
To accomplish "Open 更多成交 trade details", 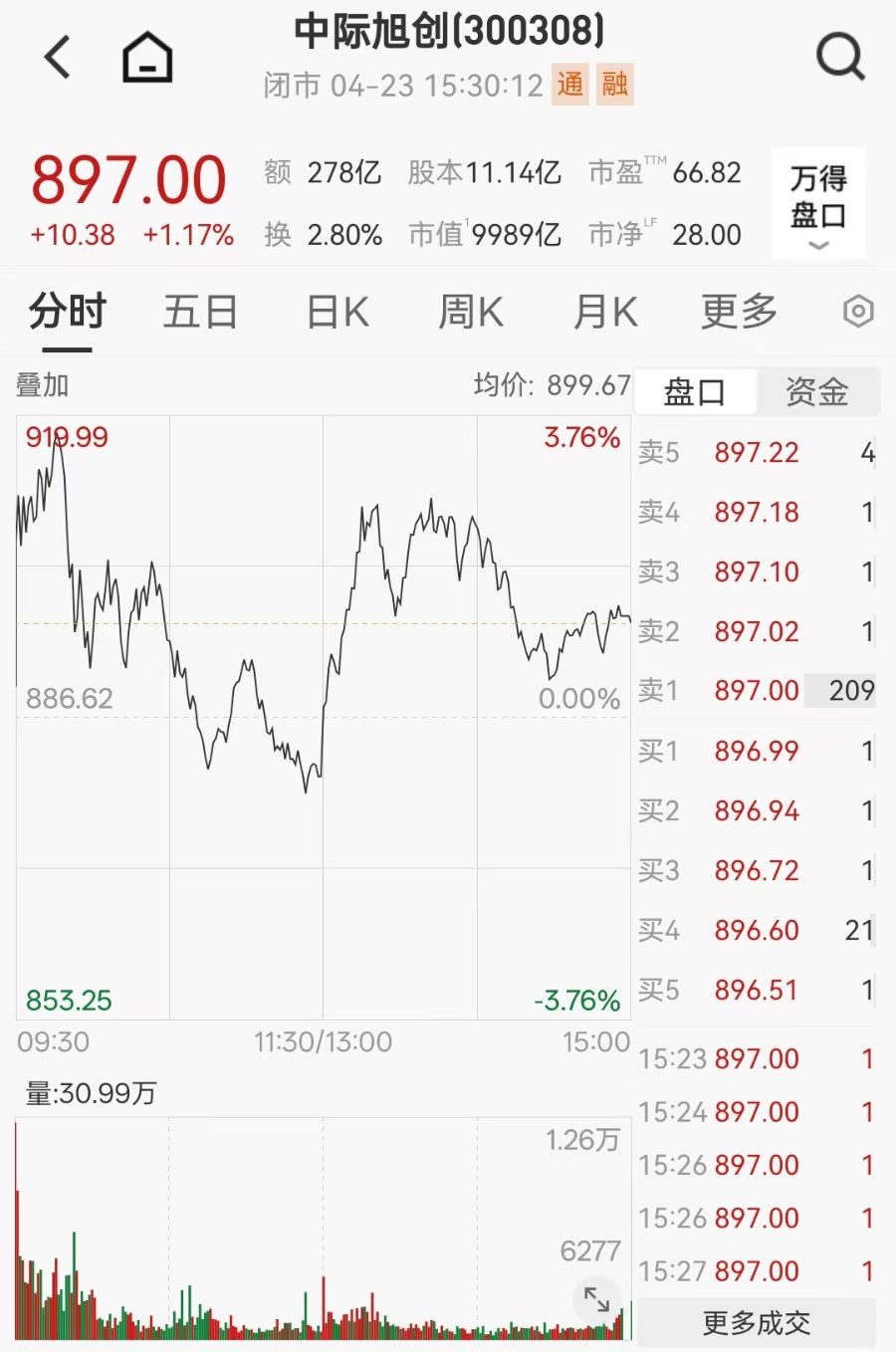I will pos(757,1323).
